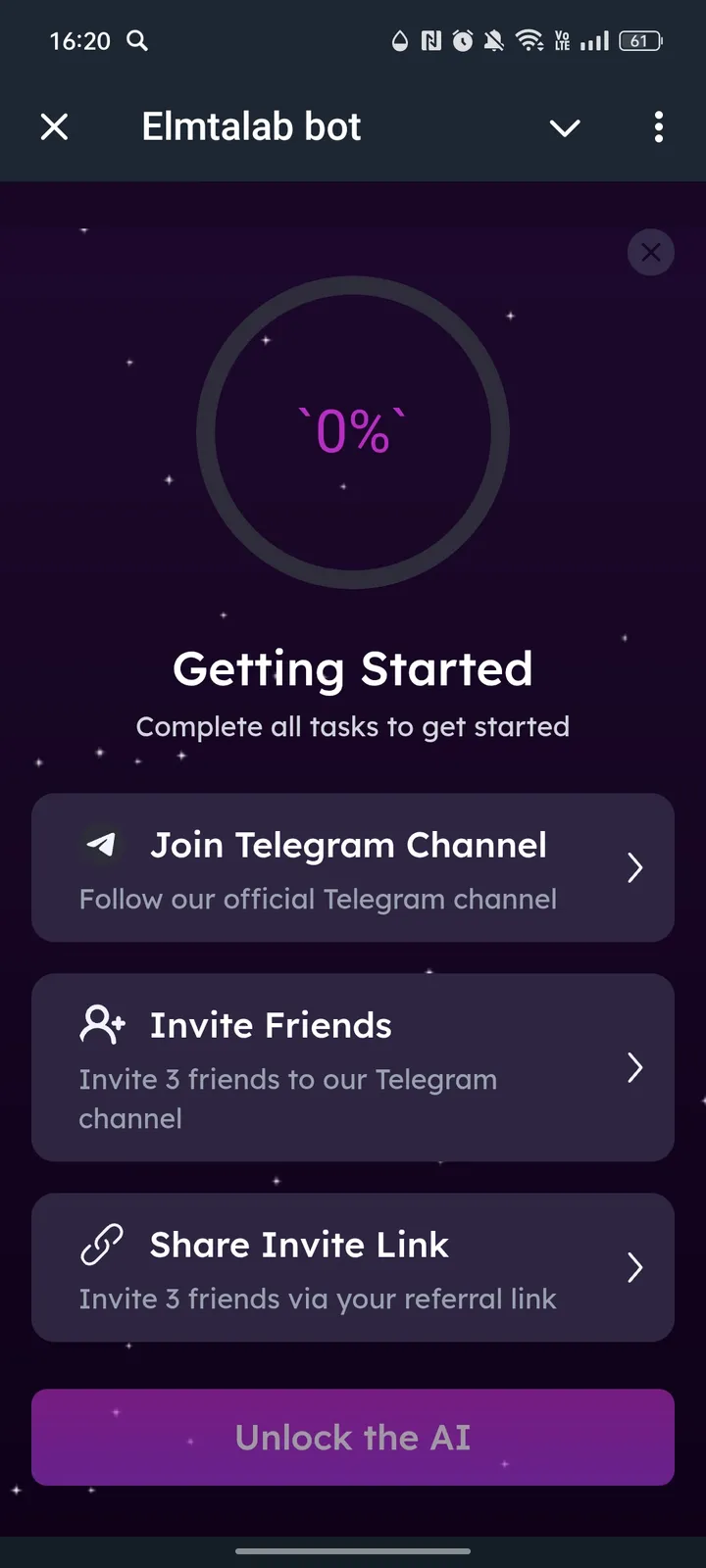
Task: Tap the muted notifications bell icon
Action: click(x=493, y=41)
